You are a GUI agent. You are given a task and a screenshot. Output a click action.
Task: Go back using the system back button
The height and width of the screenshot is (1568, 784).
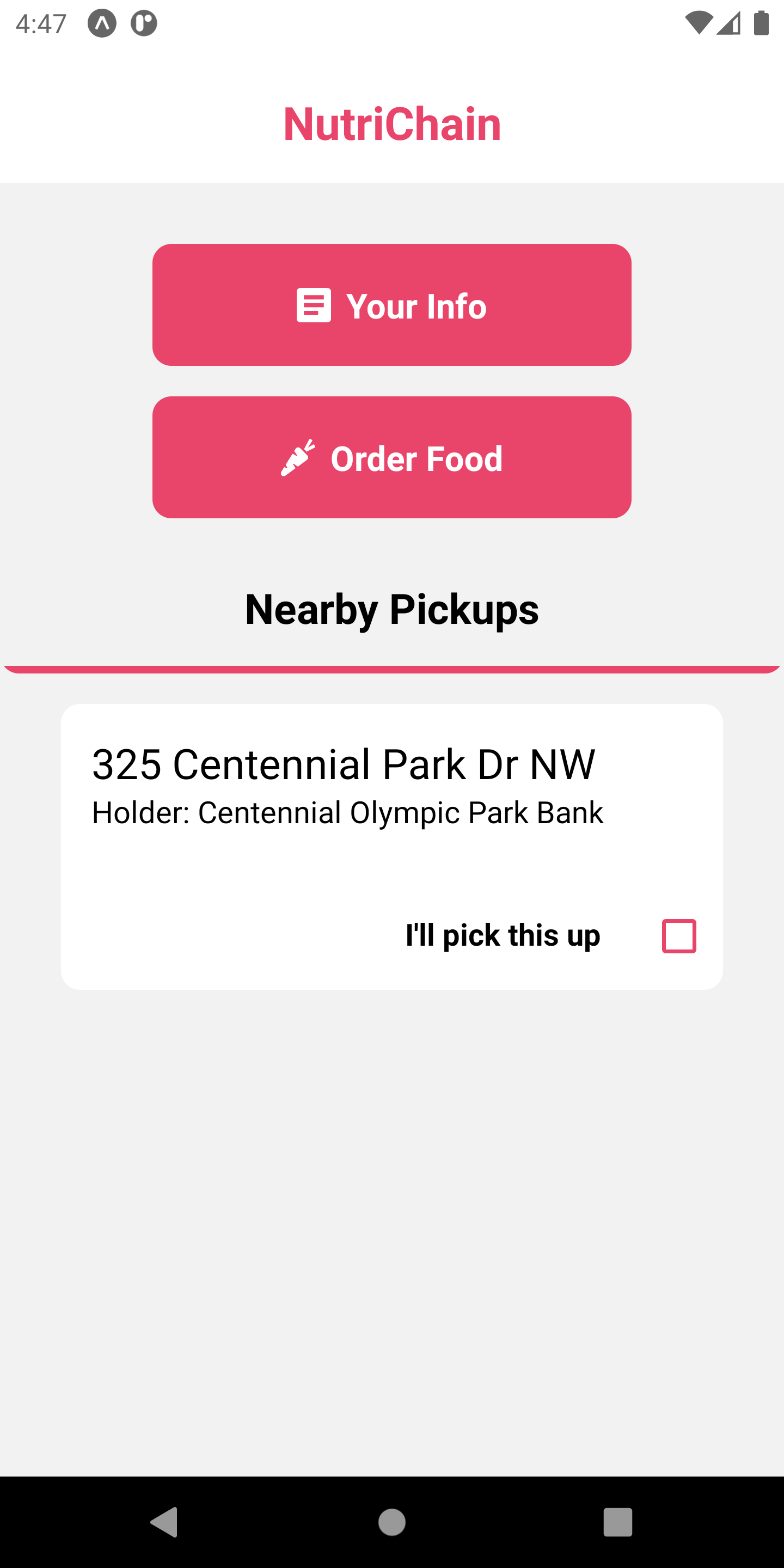164,1522
